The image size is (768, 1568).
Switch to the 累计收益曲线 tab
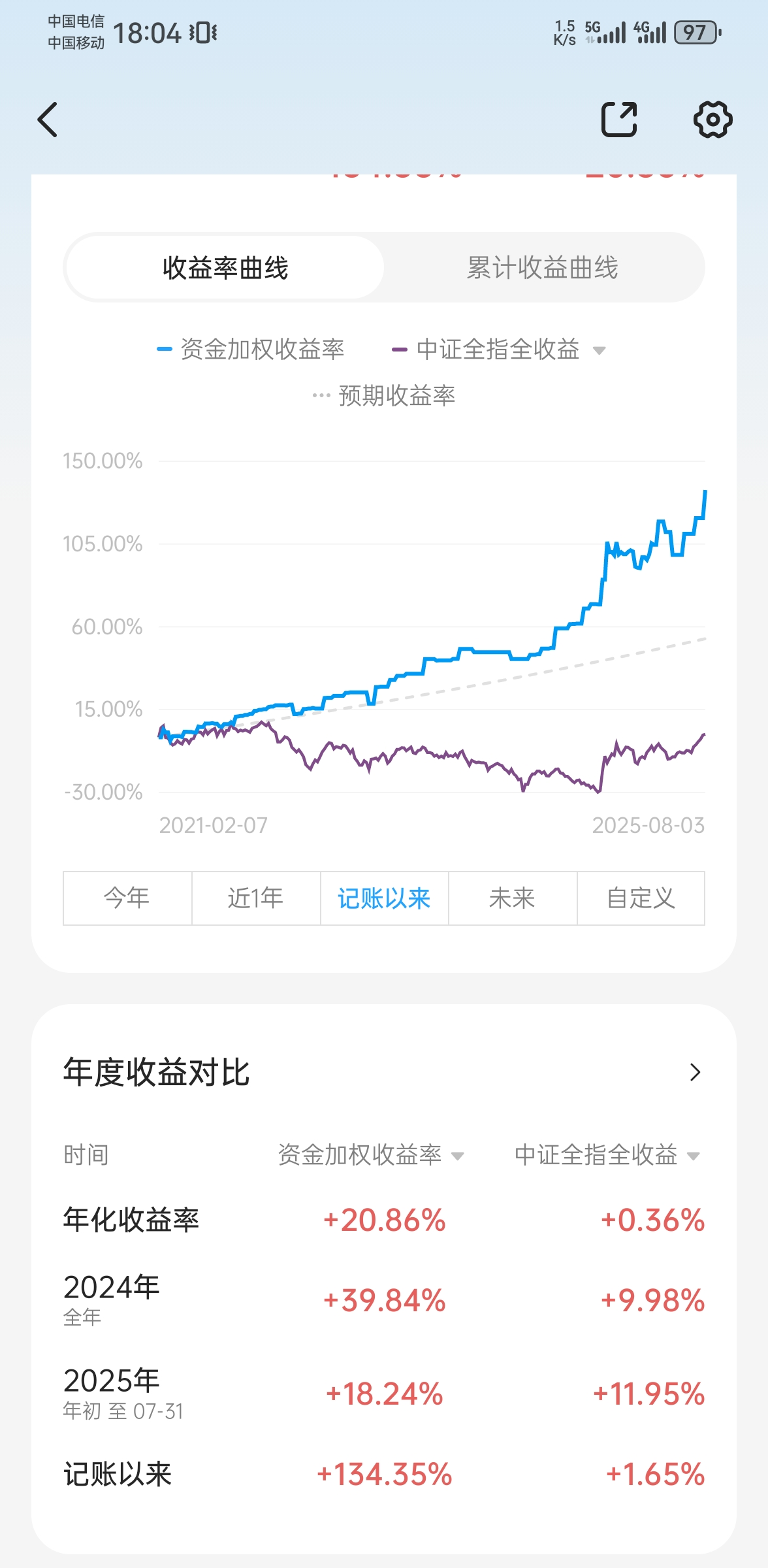[542, 268]
